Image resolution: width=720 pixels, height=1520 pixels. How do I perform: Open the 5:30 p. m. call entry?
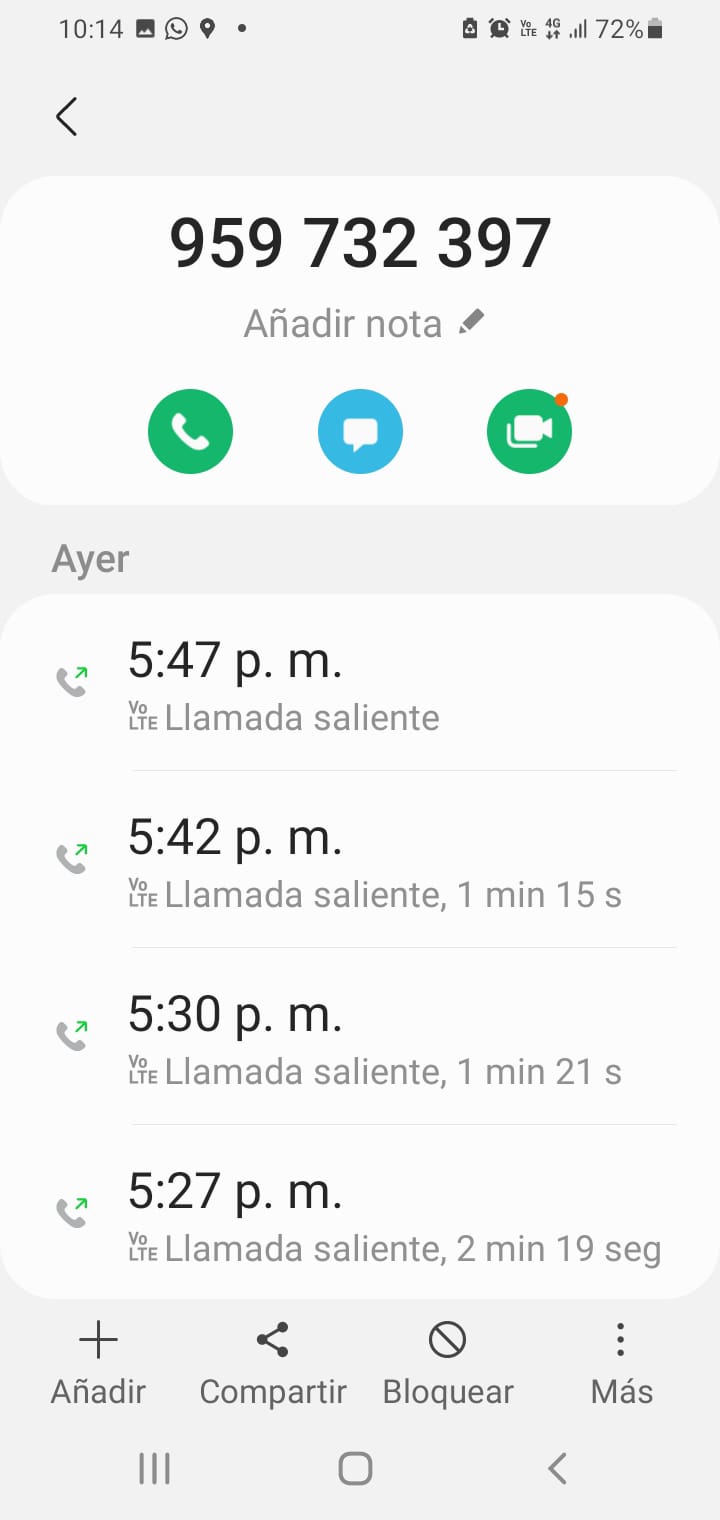pyautogui.click(x=360, y=1037)
